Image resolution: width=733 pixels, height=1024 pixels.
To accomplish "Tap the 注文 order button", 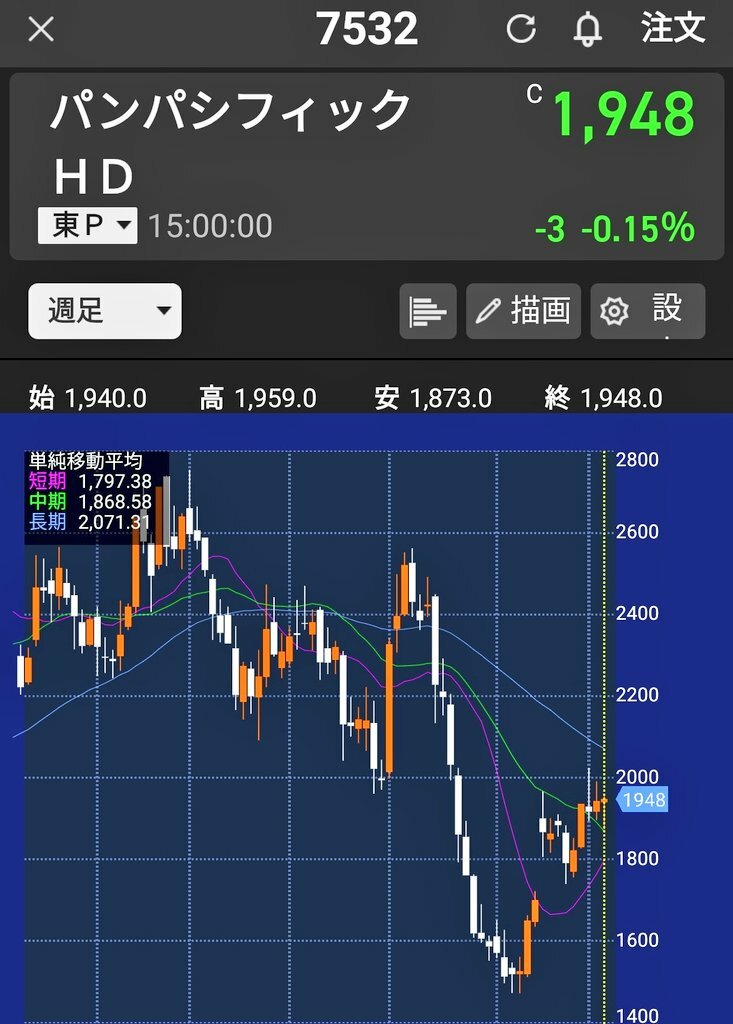I will (673, 29).
